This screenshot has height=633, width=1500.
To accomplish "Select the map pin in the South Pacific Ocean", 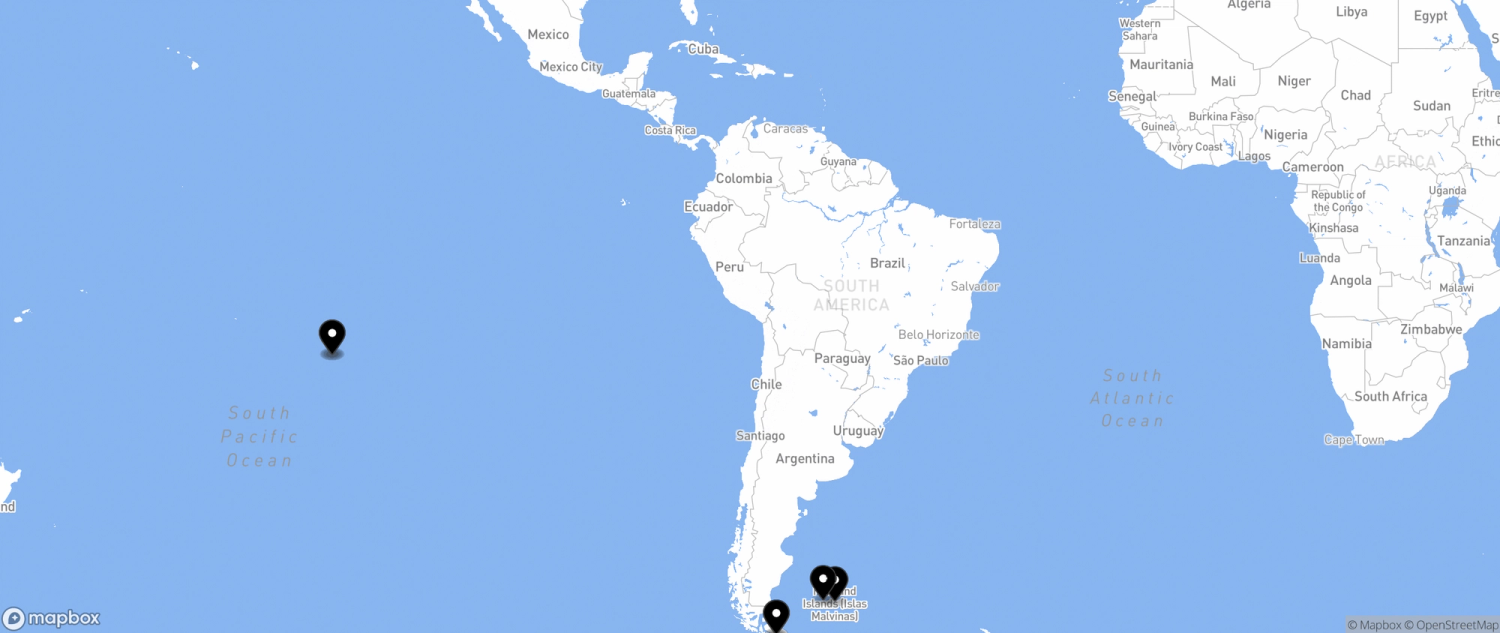I will point(332,336).
